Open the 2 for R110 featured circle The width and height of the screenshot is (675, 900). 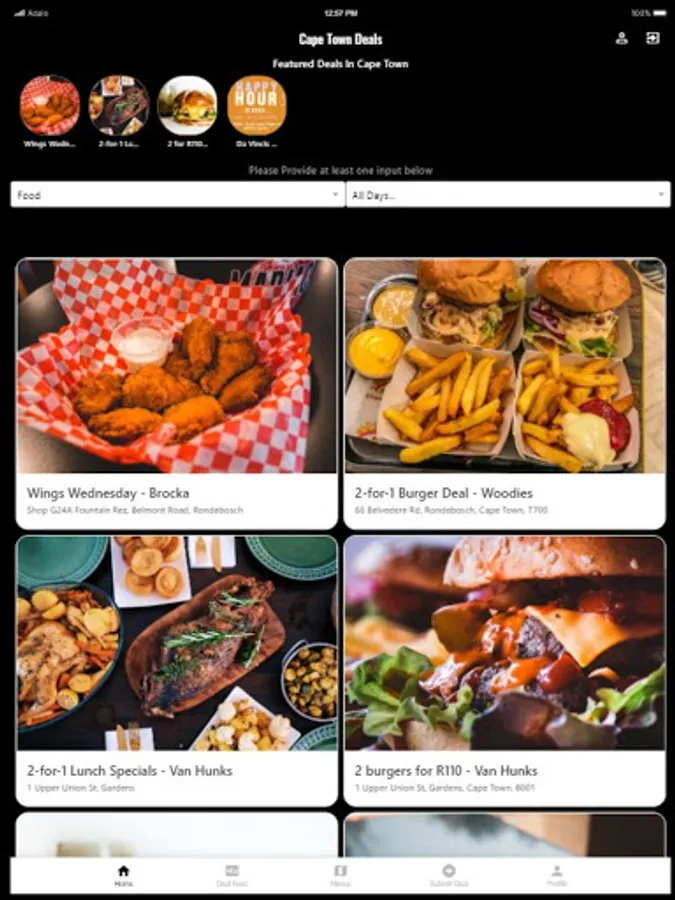pos(187,106)
